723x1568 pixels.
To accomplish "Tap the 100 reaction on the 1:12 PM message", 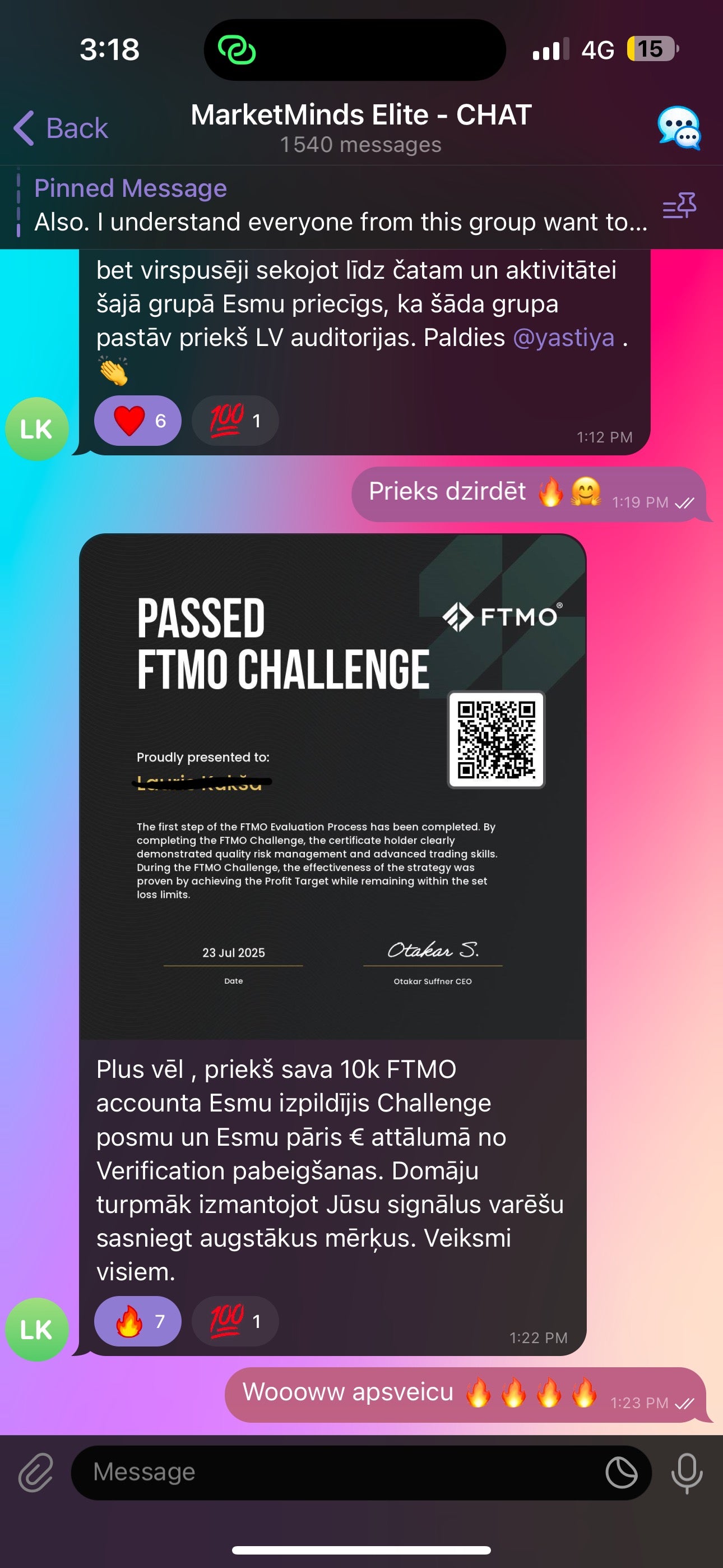I will click(235, 421).
